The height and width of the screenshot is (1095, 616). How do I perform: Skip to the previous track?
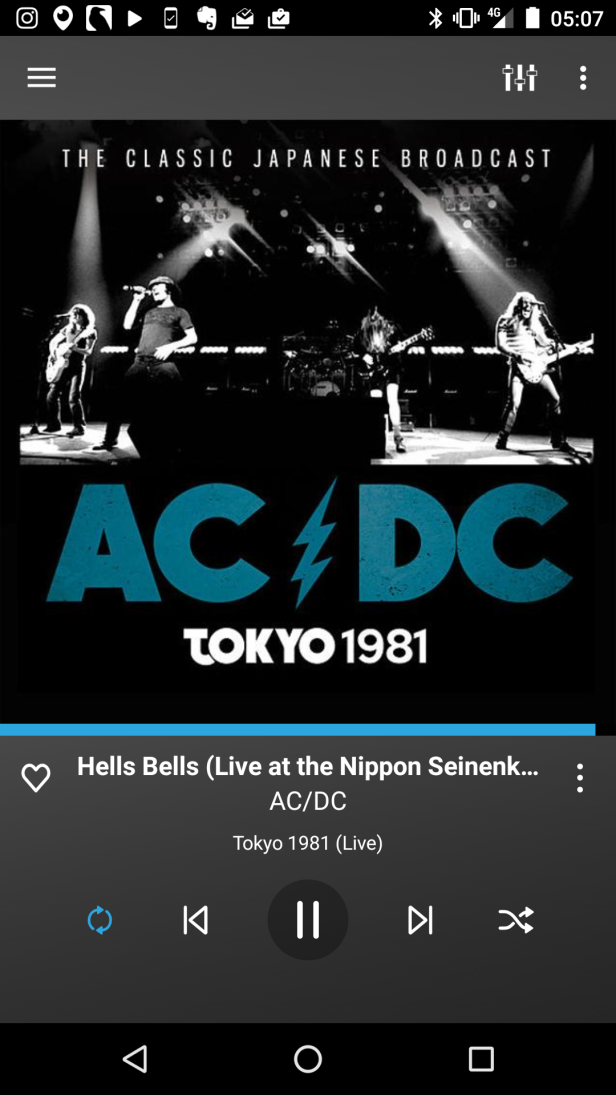tap(196, 920)
